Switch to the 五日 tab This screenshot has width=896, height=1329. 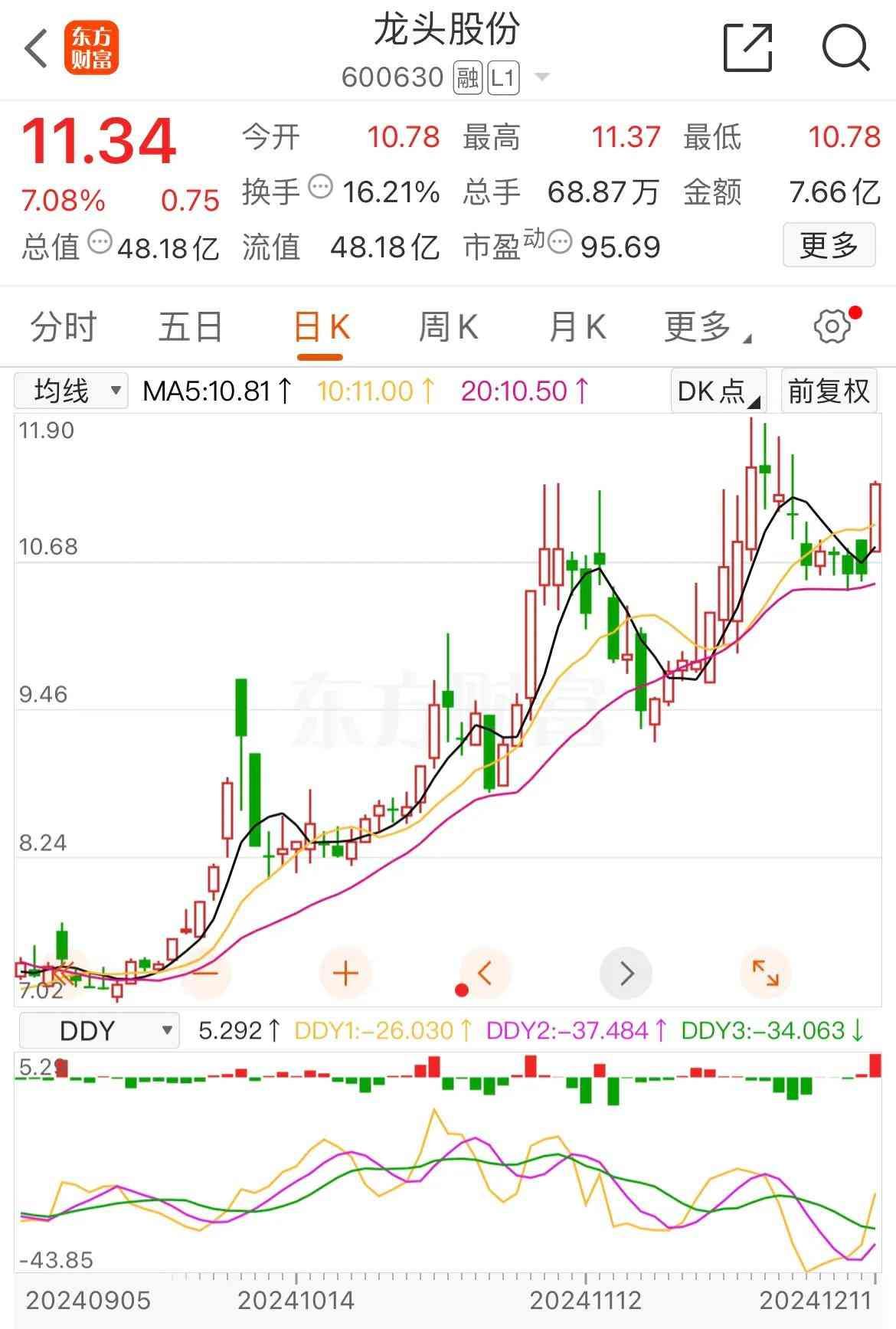click(191, 328)
